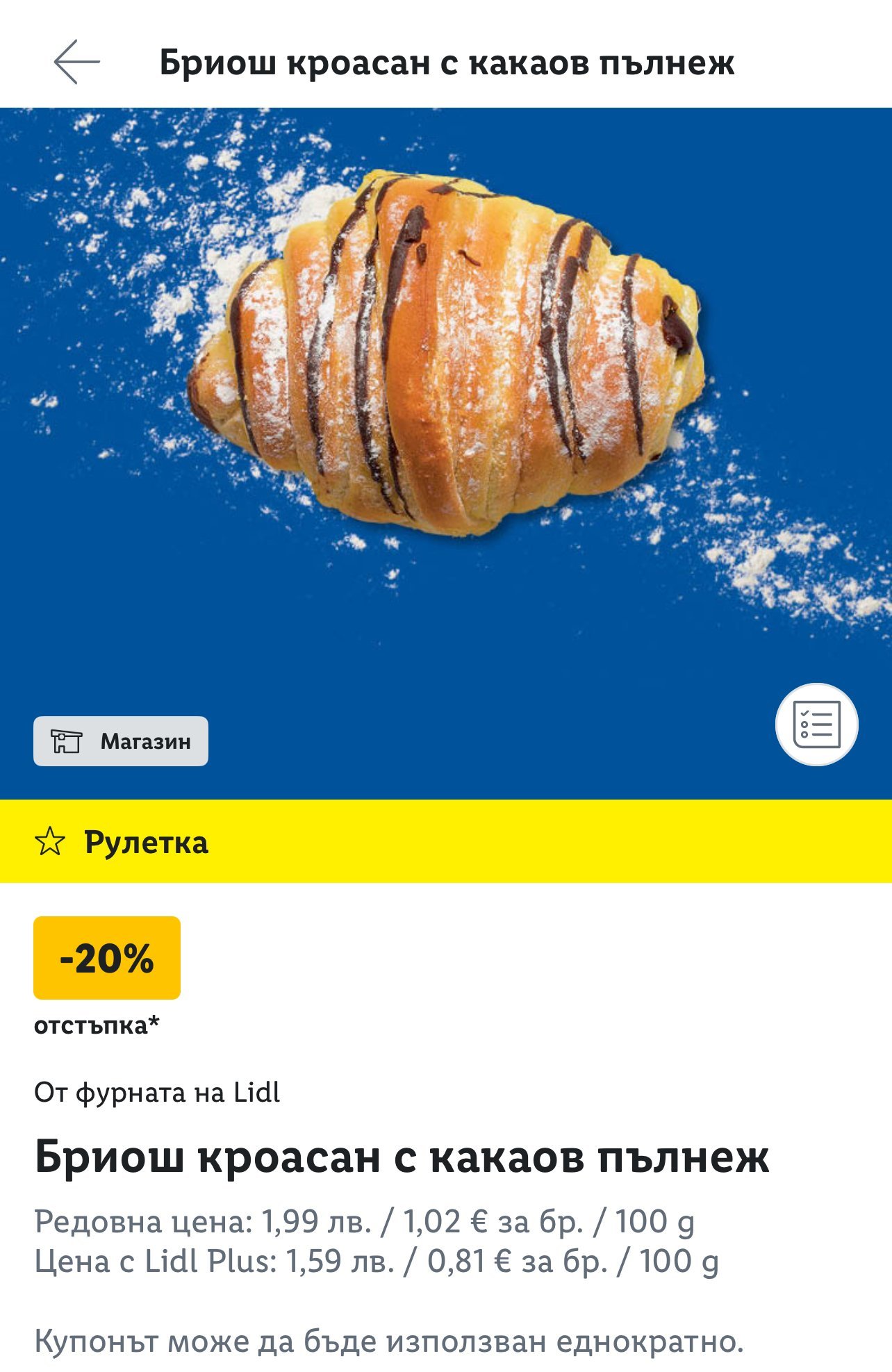Viewport: 892px width, 1372px height.
Task: Add the croissant to the shopping list
Action: [816, 725]
